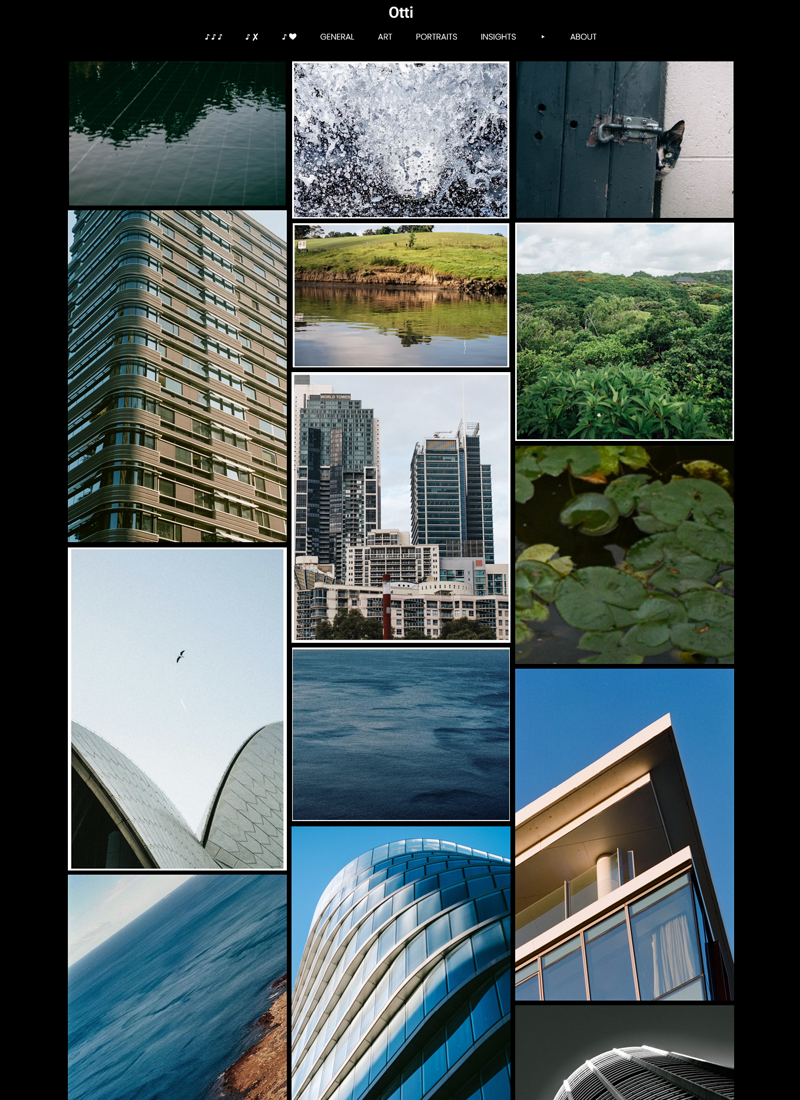Tap the small play triangle menu item
The image size is (800, 1100).
[x=543, y=37]
